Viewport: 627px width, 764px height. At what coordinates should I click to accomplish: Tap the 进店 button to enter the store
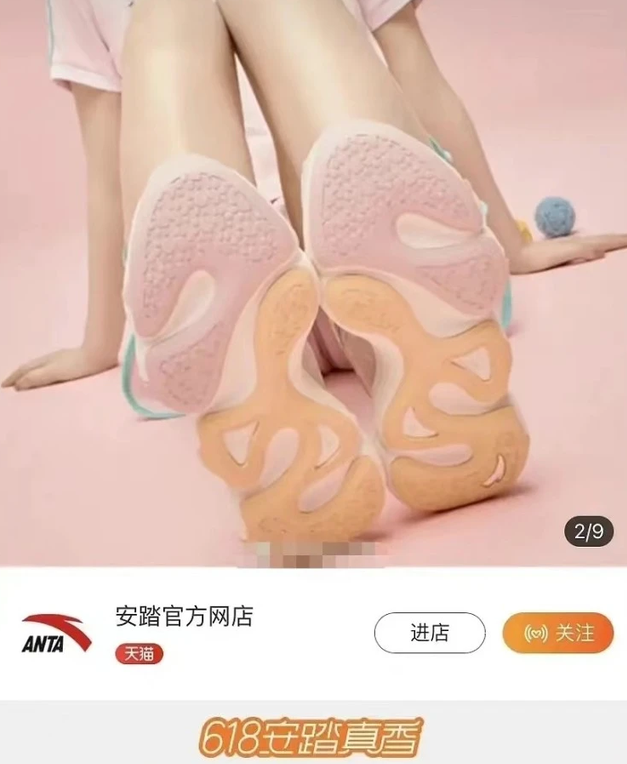click(x=429, y=632)
